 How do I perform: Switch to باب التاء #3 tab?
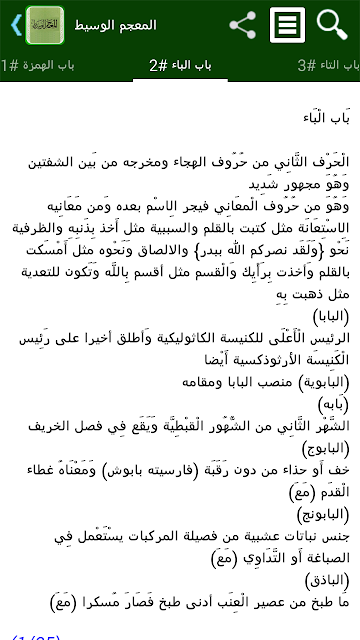(x=328, y=65)
